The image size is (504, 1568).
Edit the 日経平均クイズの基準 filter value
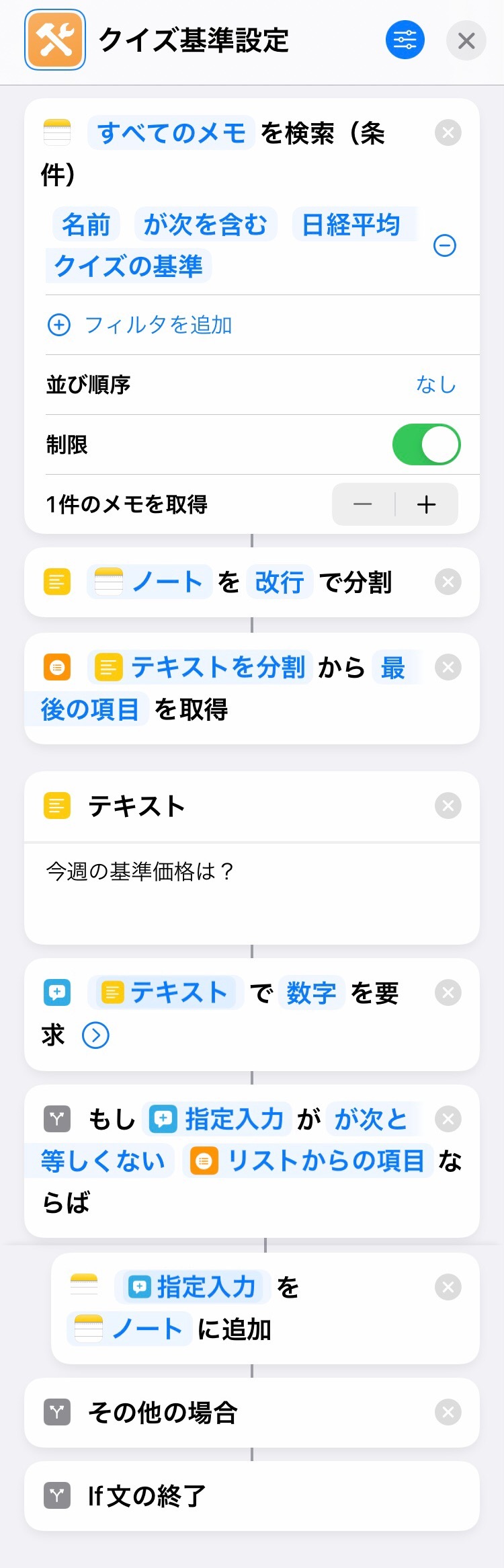tap(128, 266)
